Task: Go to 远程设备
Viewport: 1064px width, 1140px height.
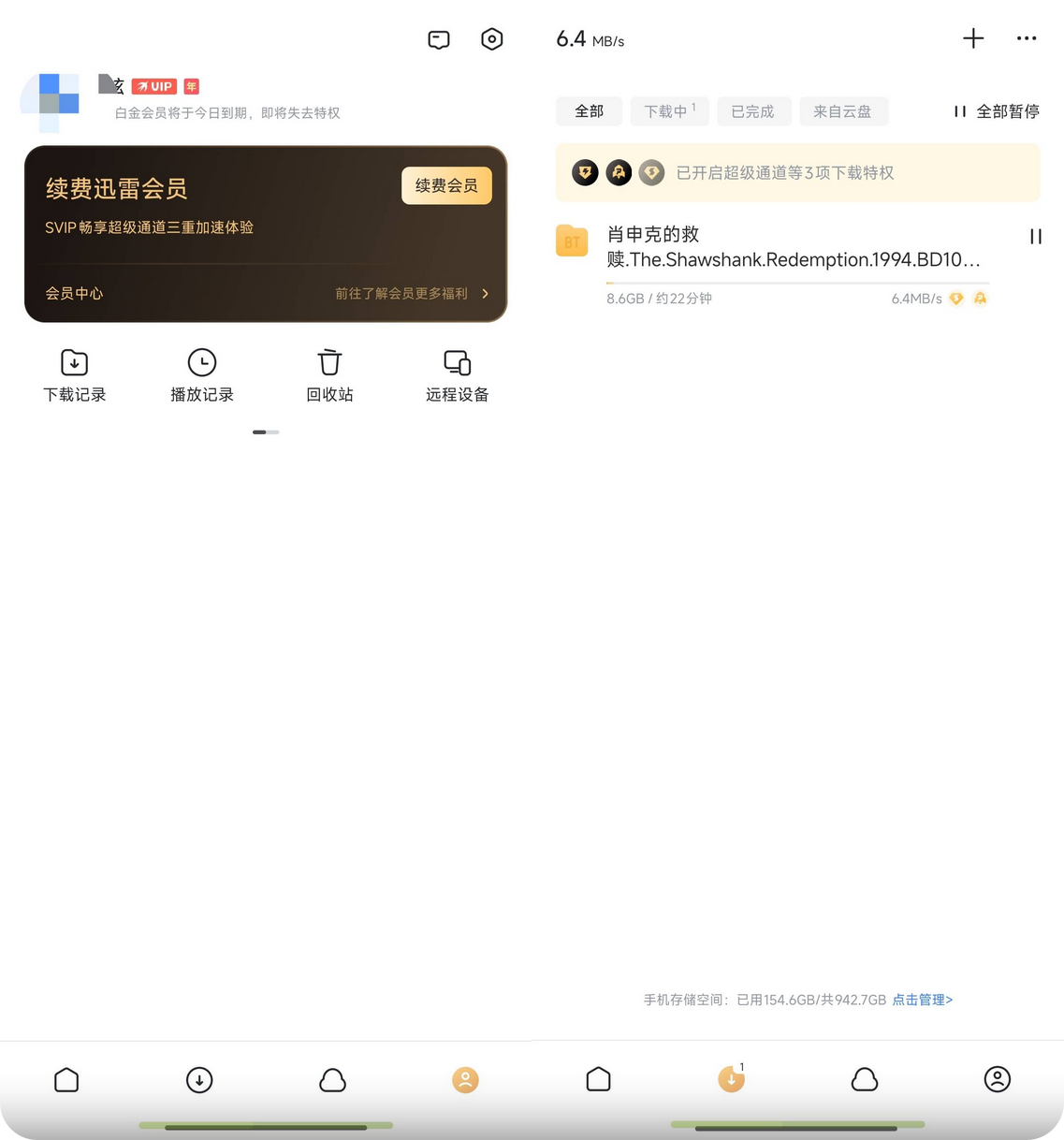Action: [x=458, y=374]
